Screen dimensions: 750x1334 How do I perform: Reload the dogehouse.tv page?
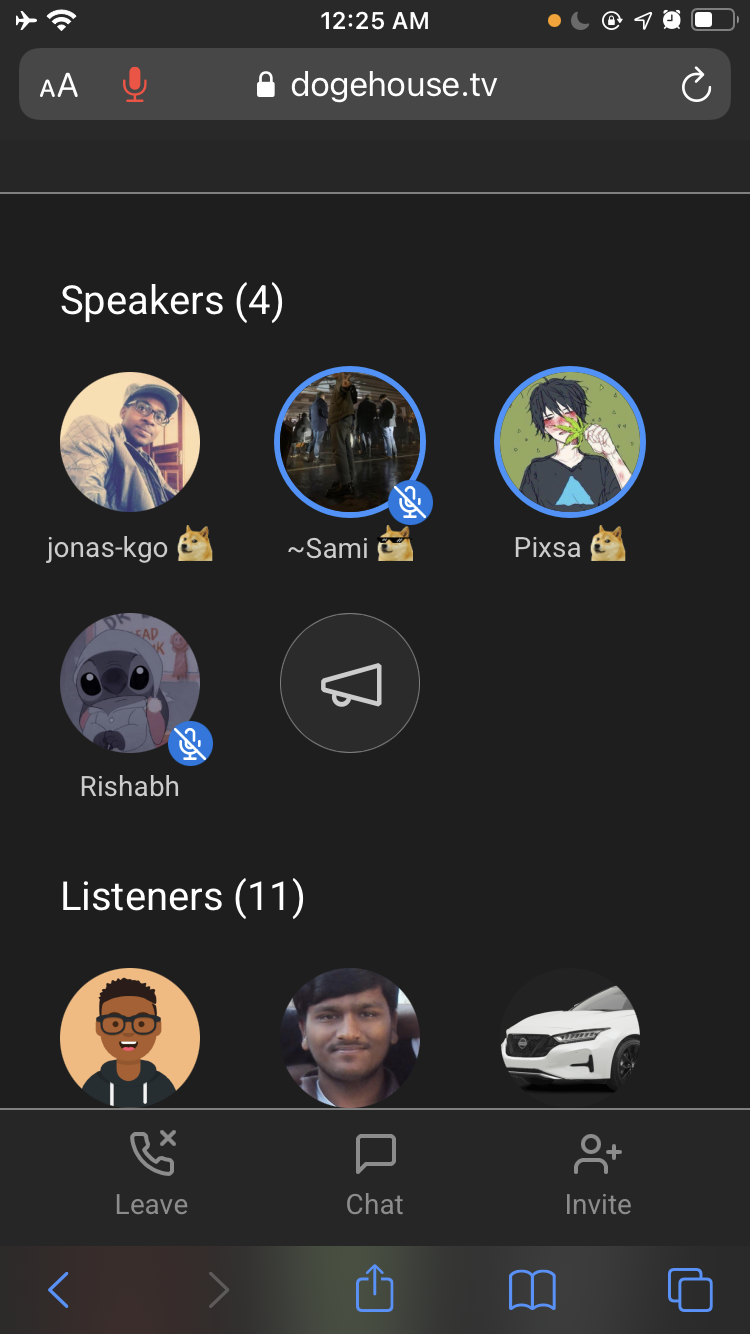point(696,85)
